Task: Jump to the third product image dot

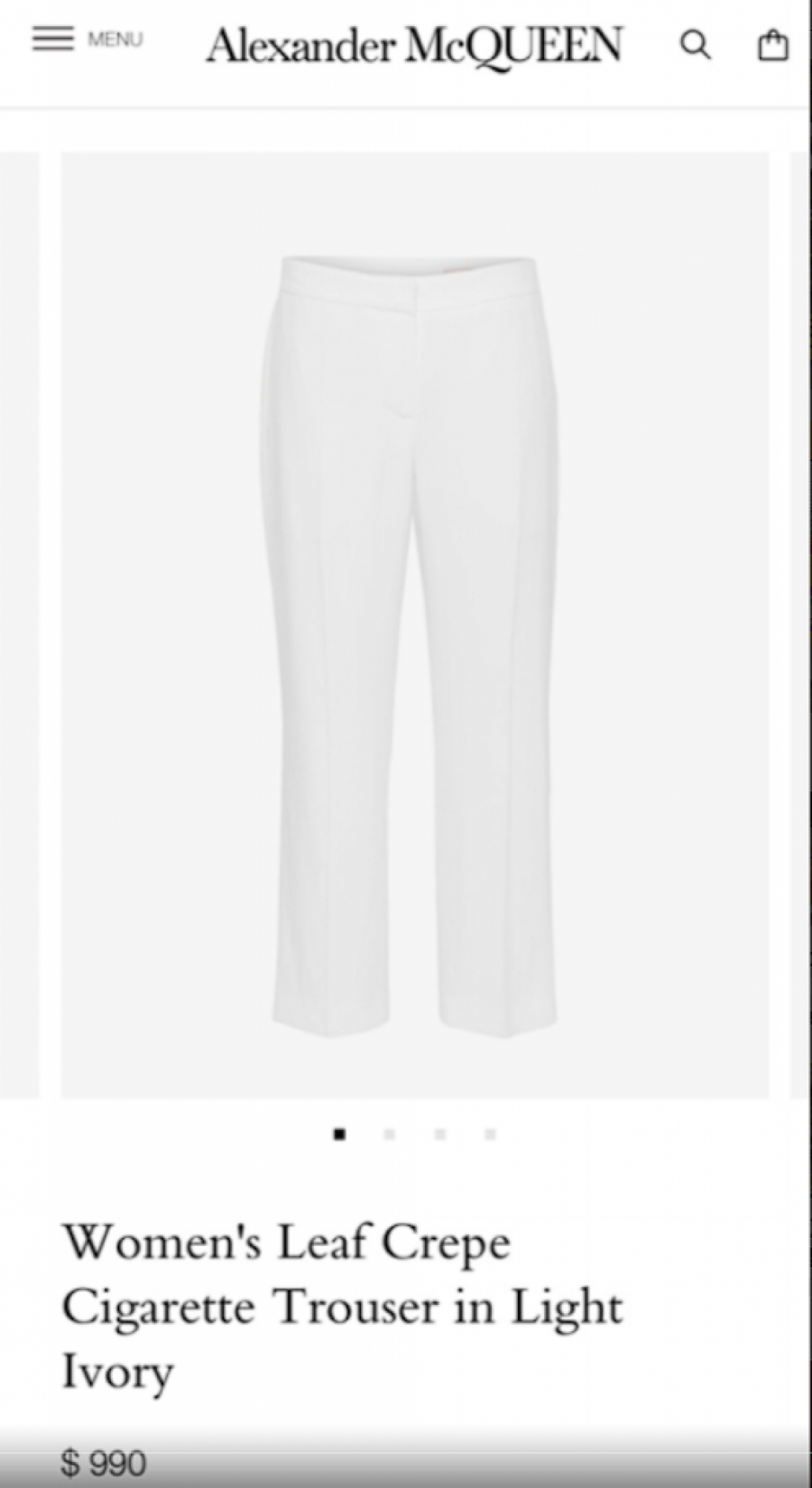Action: 440,1134
